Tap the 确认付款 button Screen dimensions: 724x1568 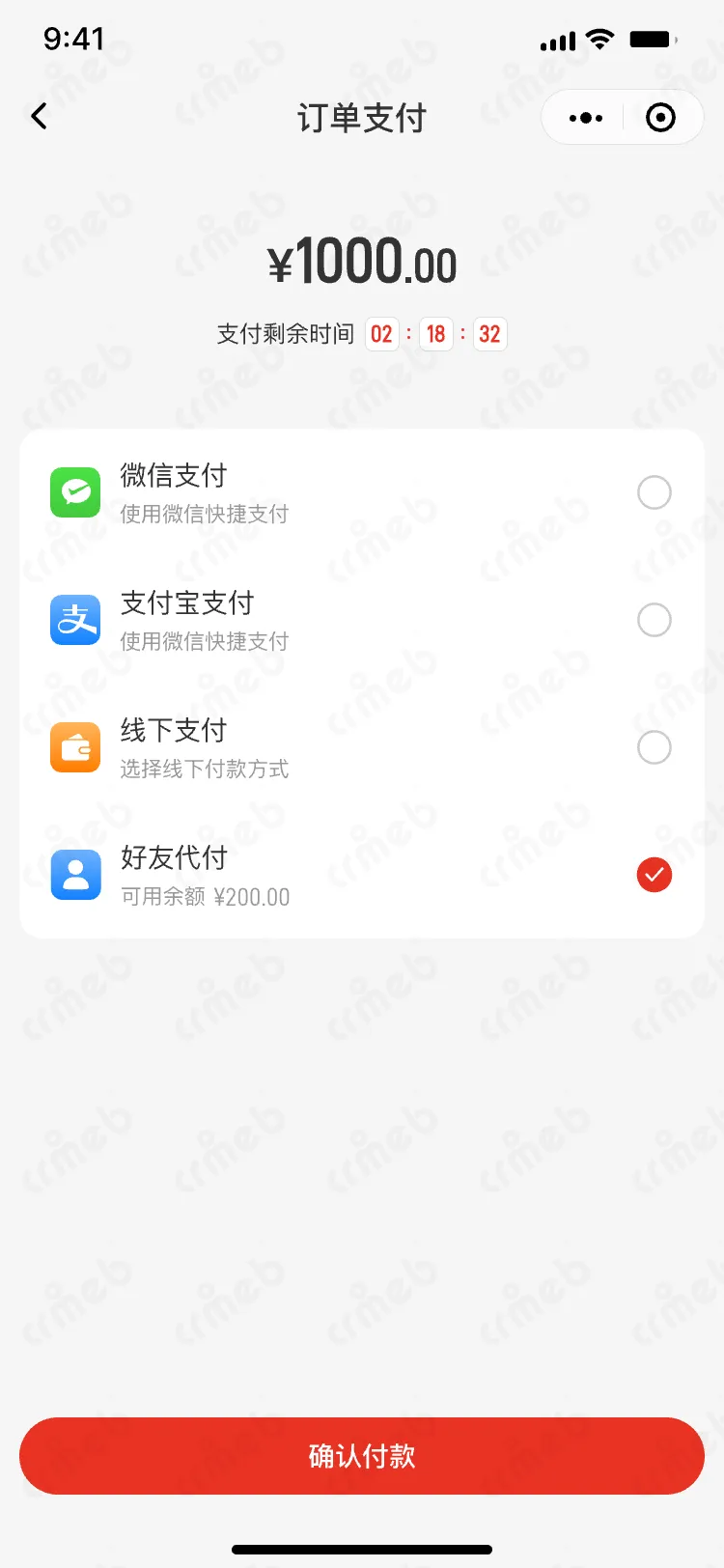click(x=362, y=1455)
